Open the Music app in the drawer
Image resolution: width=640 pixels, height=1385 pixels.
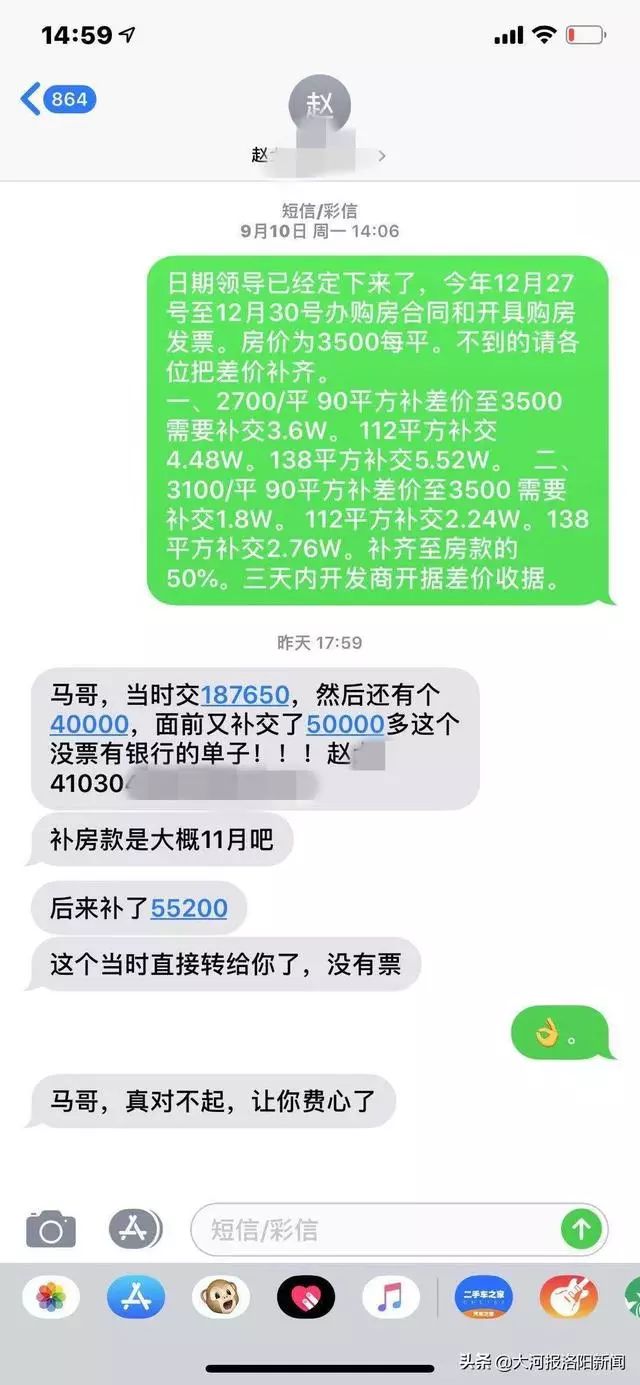tap(391, 1298)
